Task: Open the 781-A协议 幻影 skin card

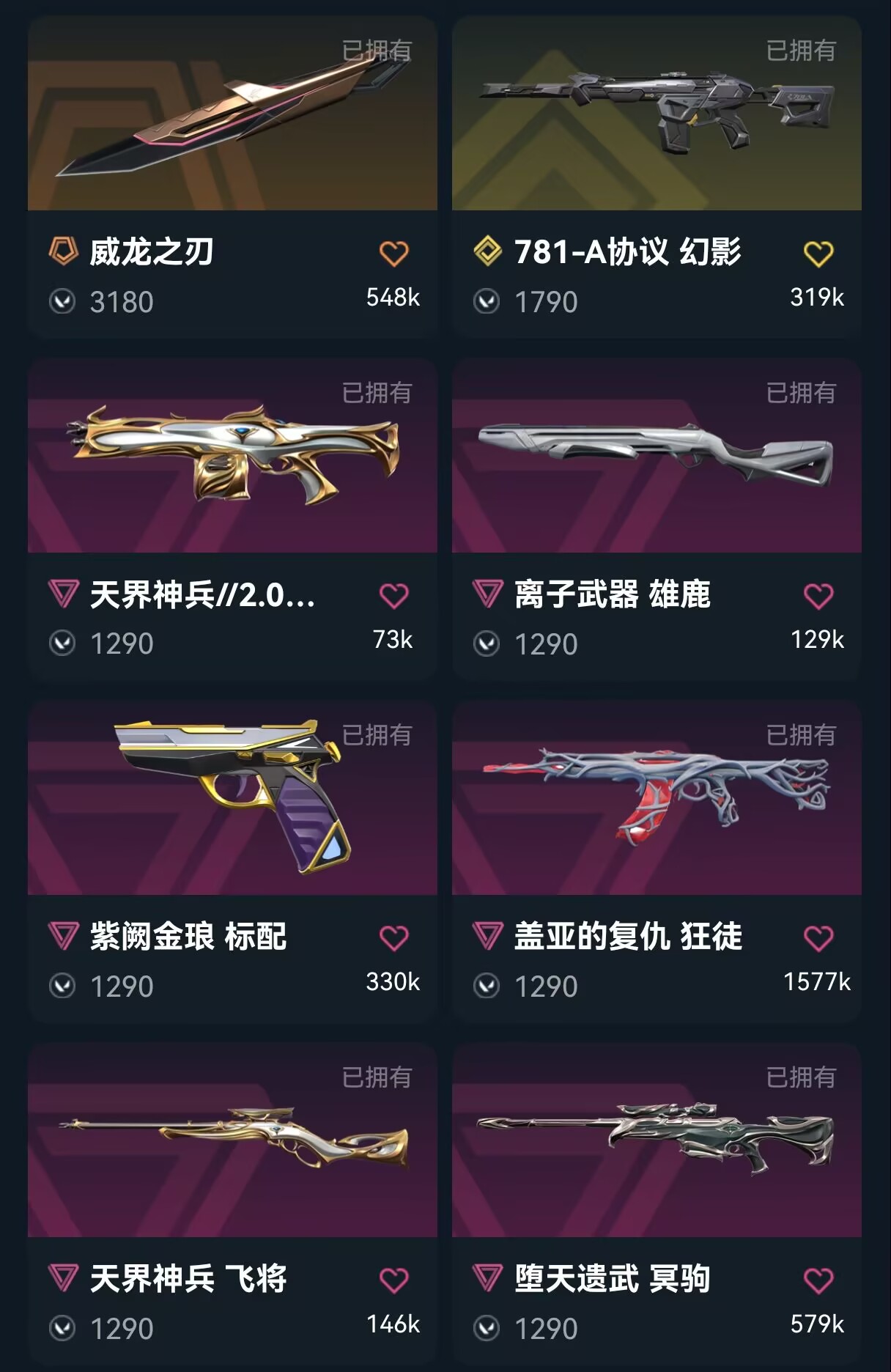Action: coord(657,117)
